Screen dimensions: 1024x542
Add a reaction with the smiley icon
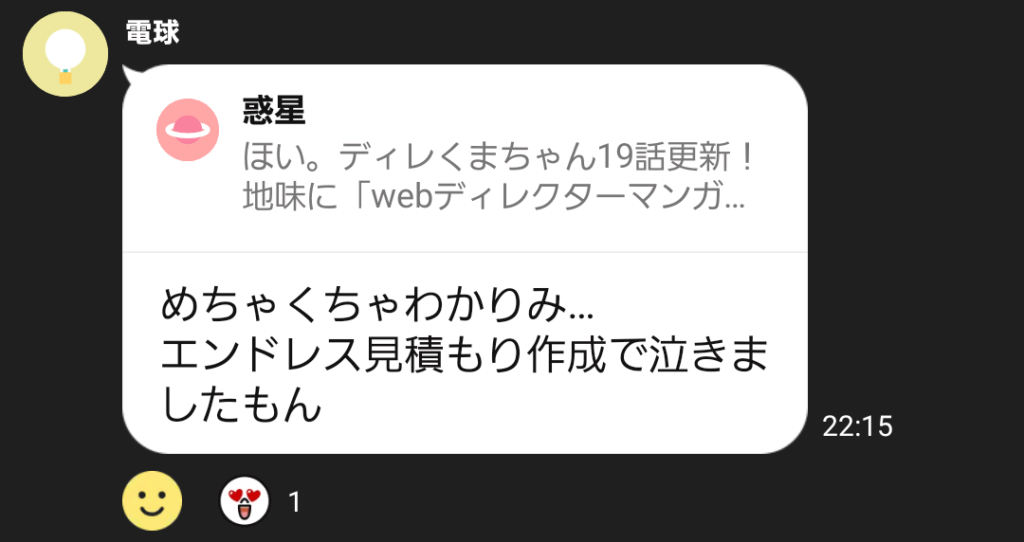(x=152, y=501)
